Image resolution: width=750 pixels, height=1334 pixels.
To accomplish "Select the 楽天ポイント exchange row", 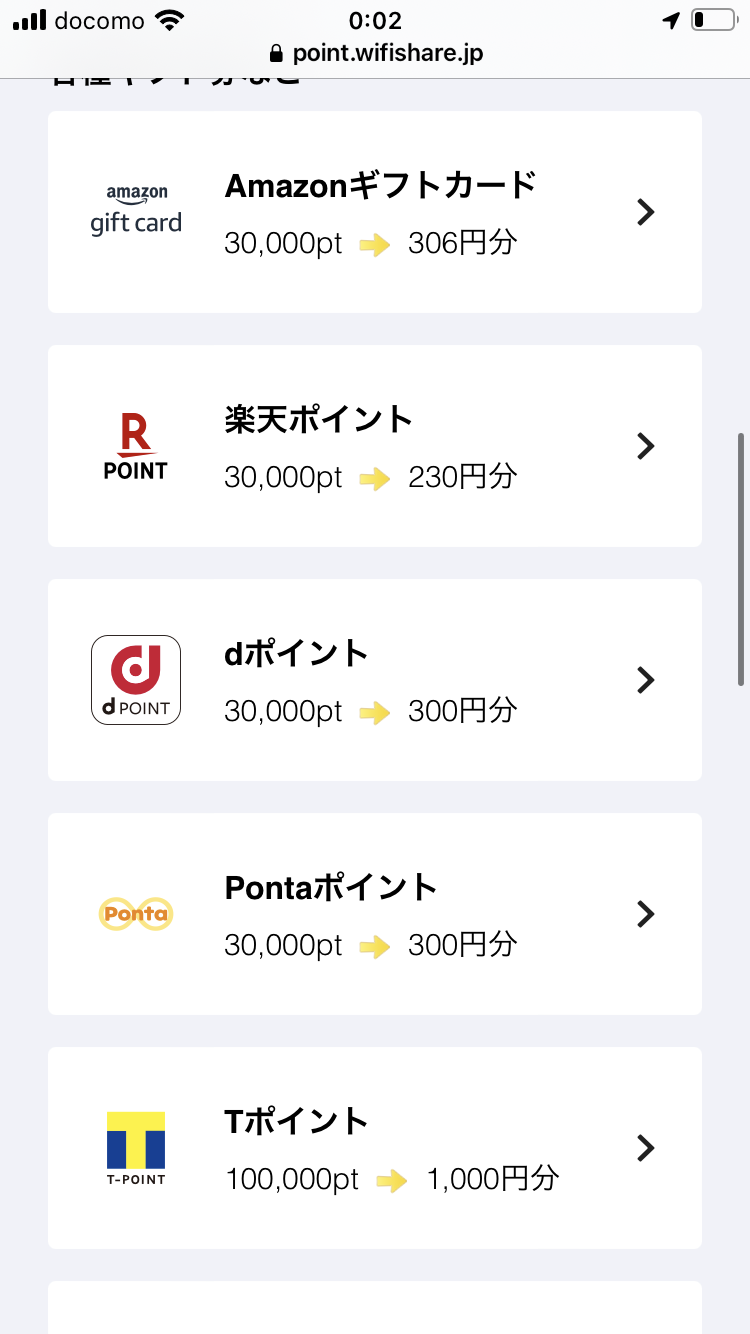I will tap(375, 446).
